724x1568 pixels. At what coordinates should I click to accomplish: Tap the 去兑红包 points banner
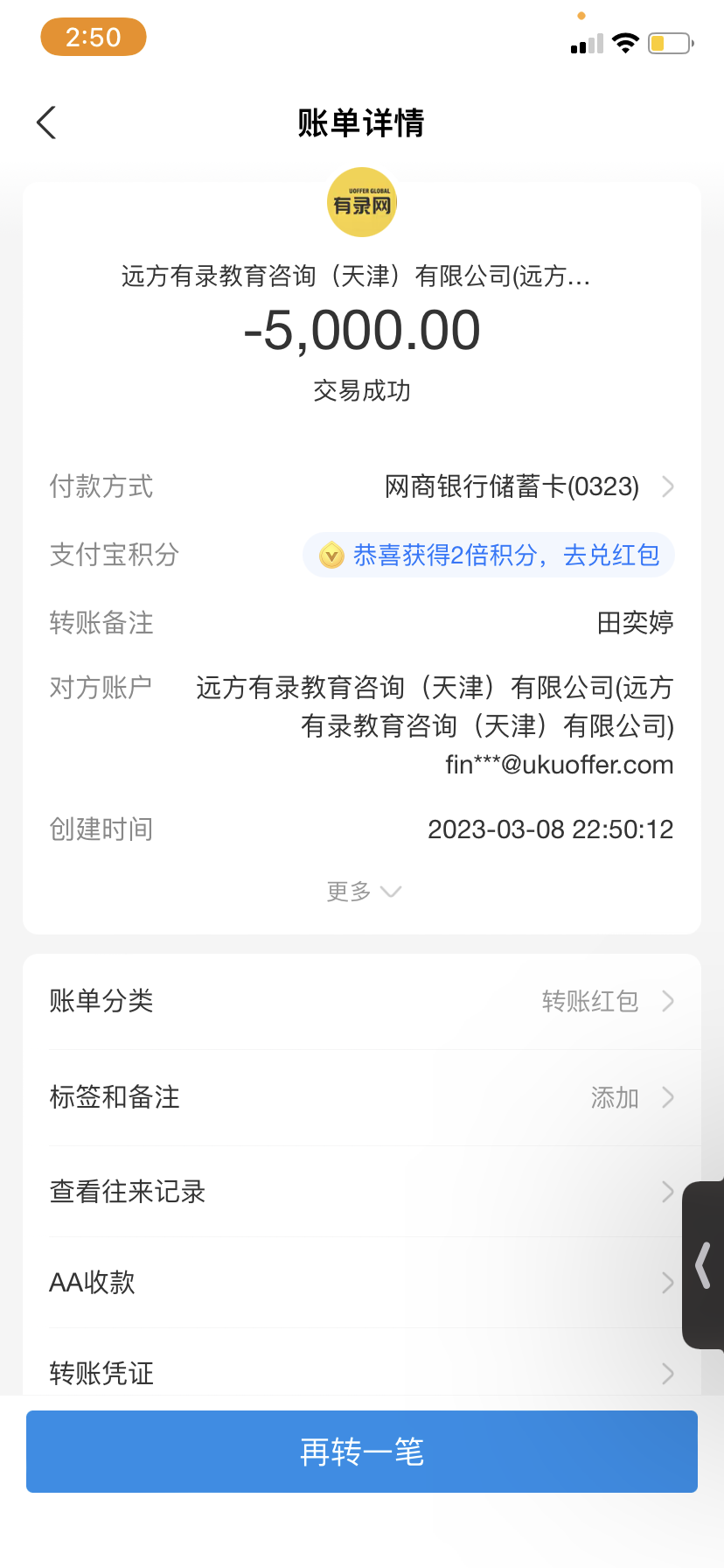489,555
